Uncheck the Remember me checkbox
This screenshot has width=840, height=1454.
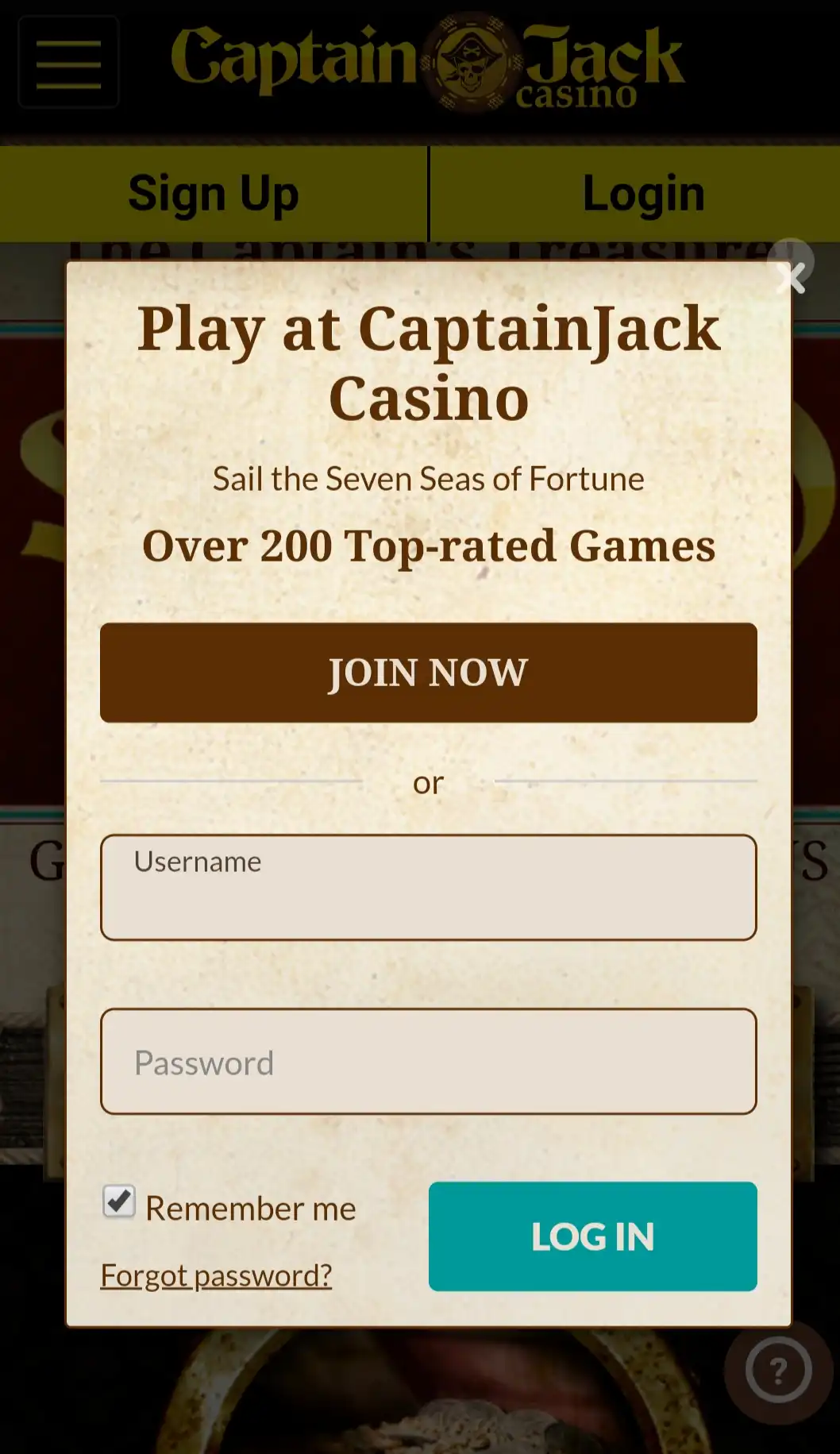119,1201
